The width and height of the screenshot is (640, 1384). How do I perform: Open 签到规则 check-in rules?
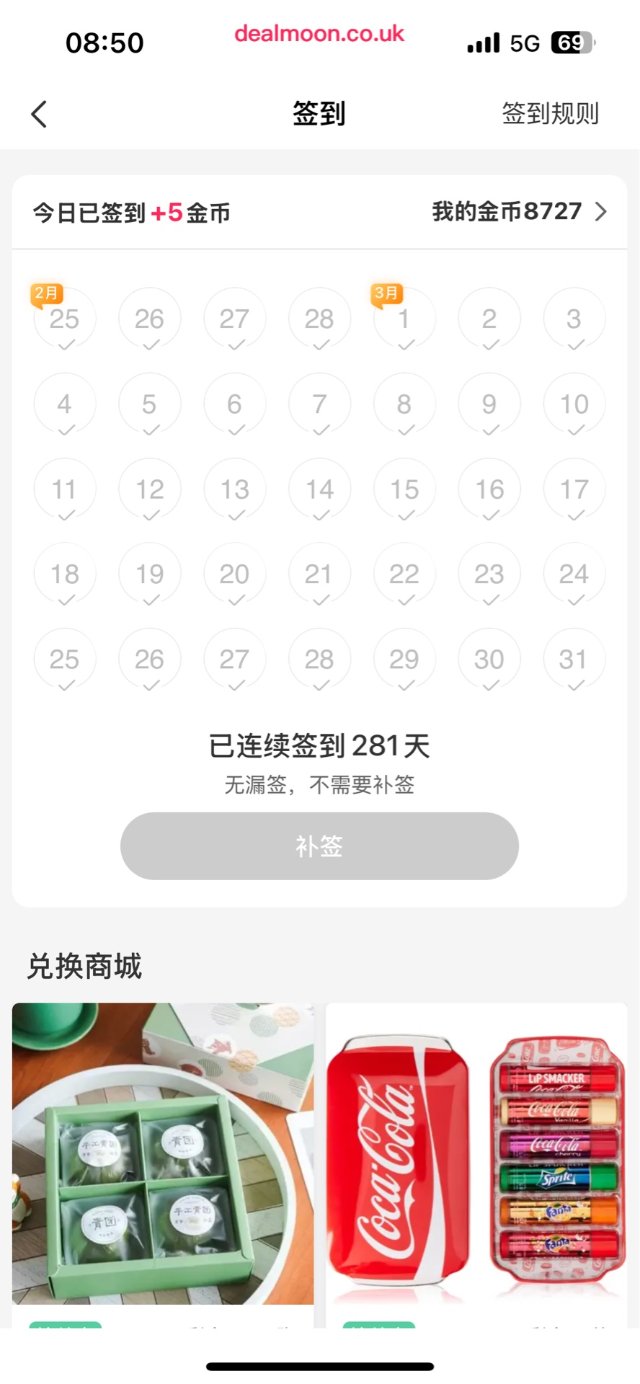[550, 114]
